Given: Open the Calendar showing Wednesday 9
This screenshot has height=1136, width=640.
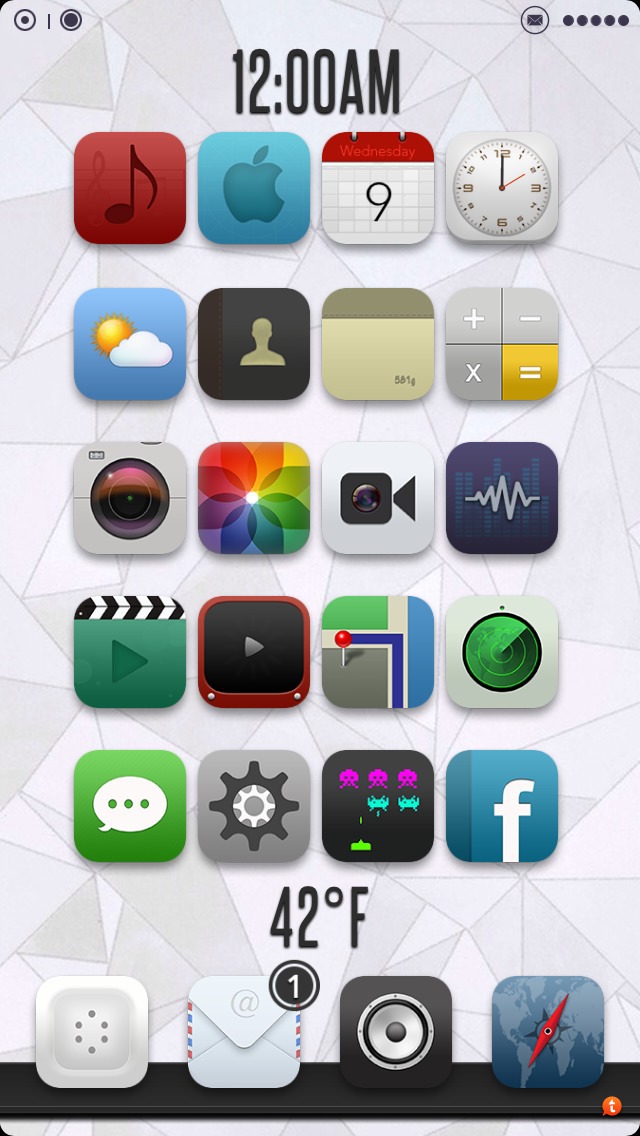Looking at the screenshot, I should point(378,188).
